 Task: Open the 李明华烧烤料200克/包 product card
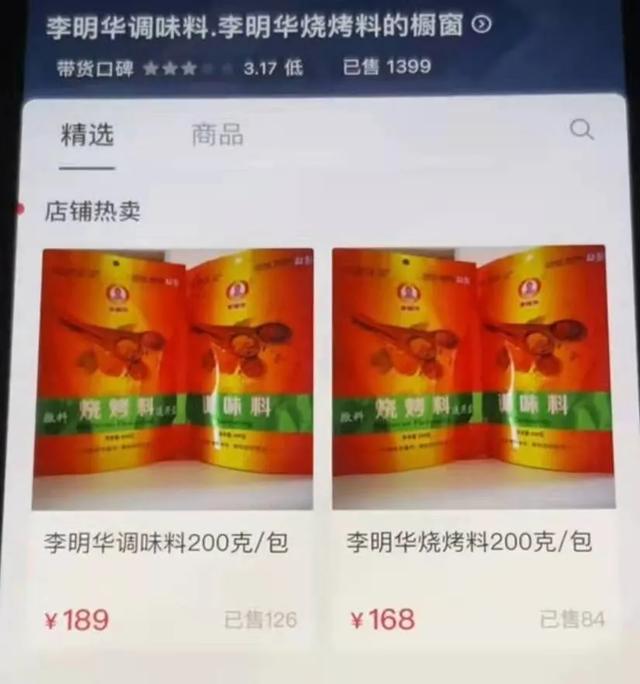coord(468,440)
